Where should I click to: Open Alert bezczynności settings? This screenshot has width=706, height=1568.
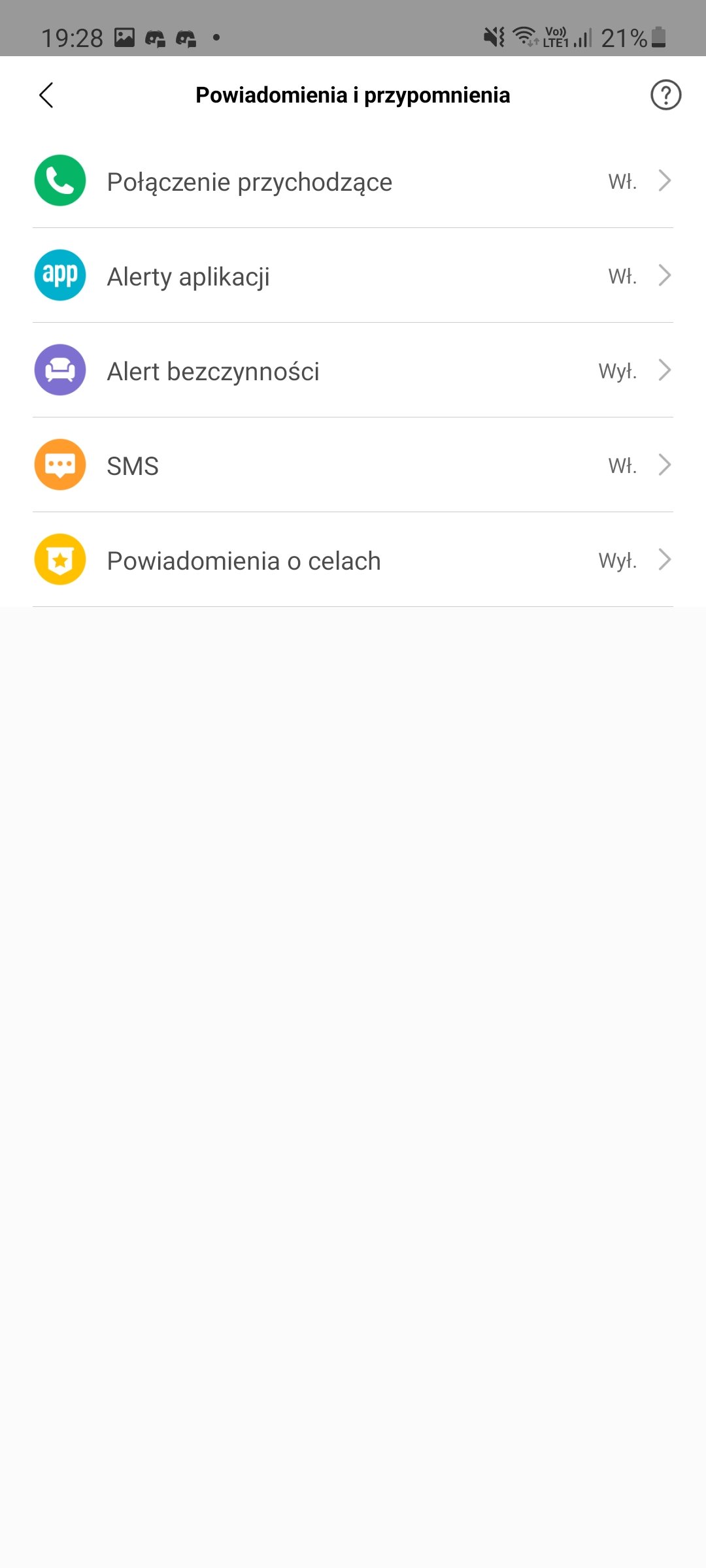pos(353,370)
